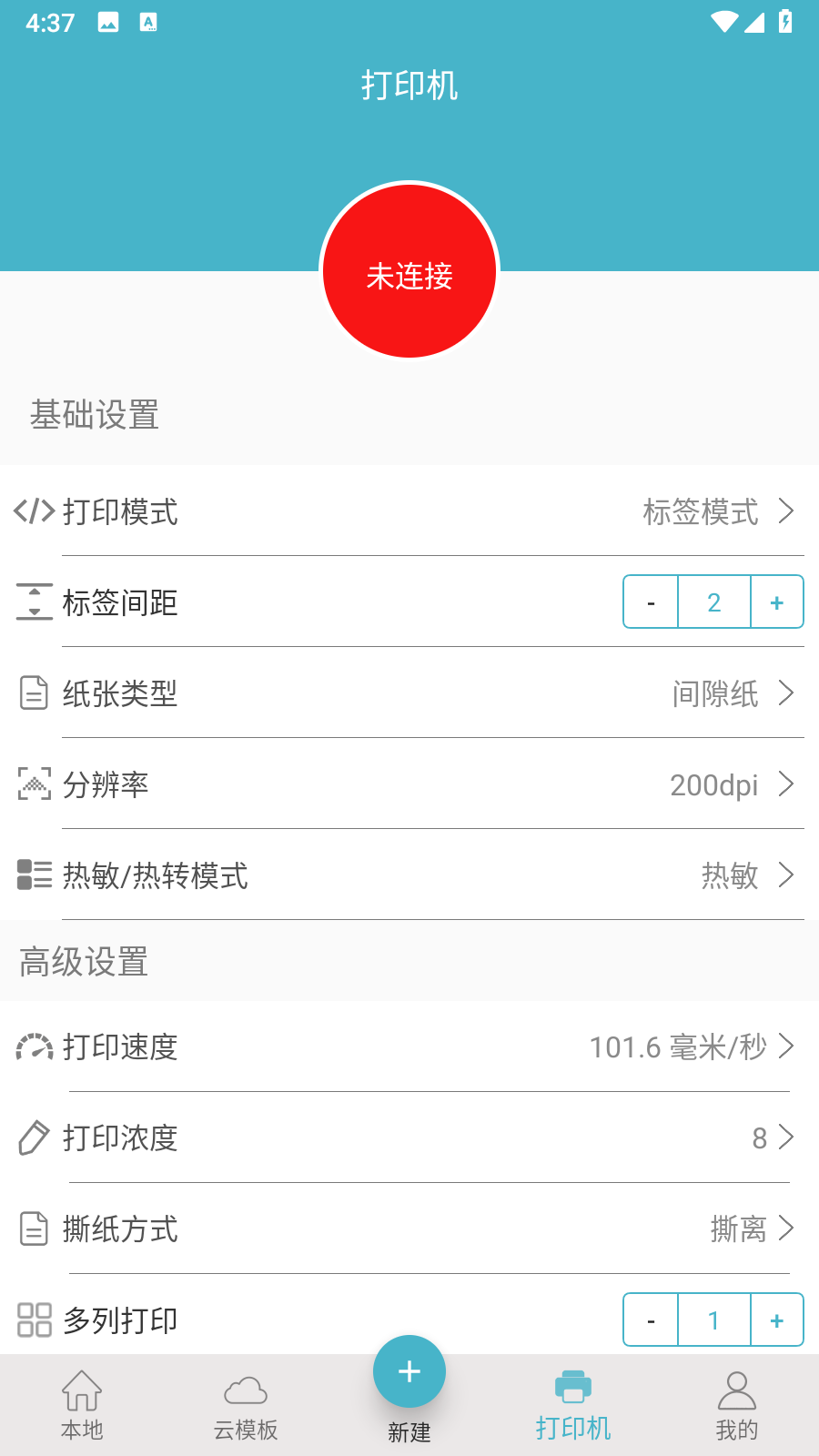The width and height of the screenshot is (819, 1456).
Task: Open the 撕纸方式 setting
Action: click(409, 1228)
